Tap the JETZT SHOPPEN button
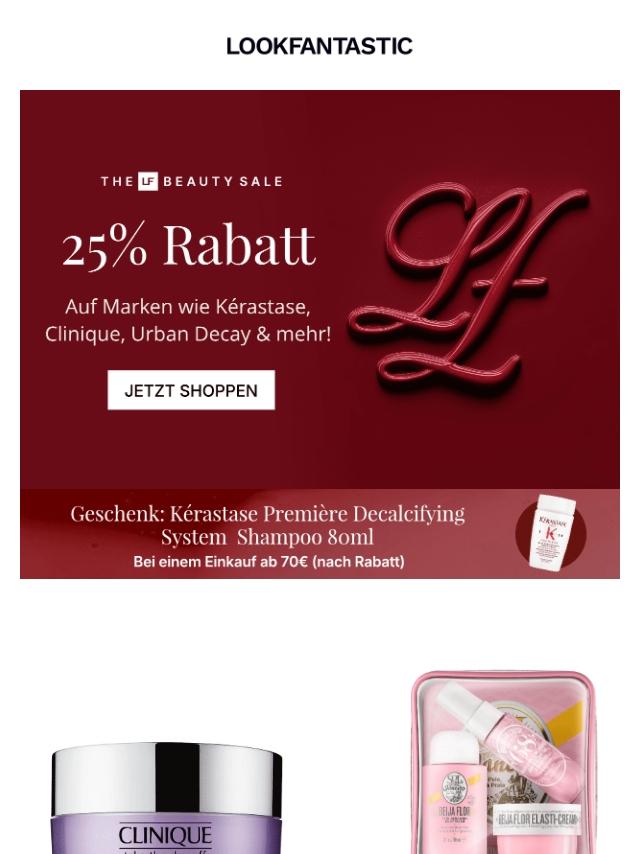This screenshot has height=854, width=640. click(x=191, y=391)
